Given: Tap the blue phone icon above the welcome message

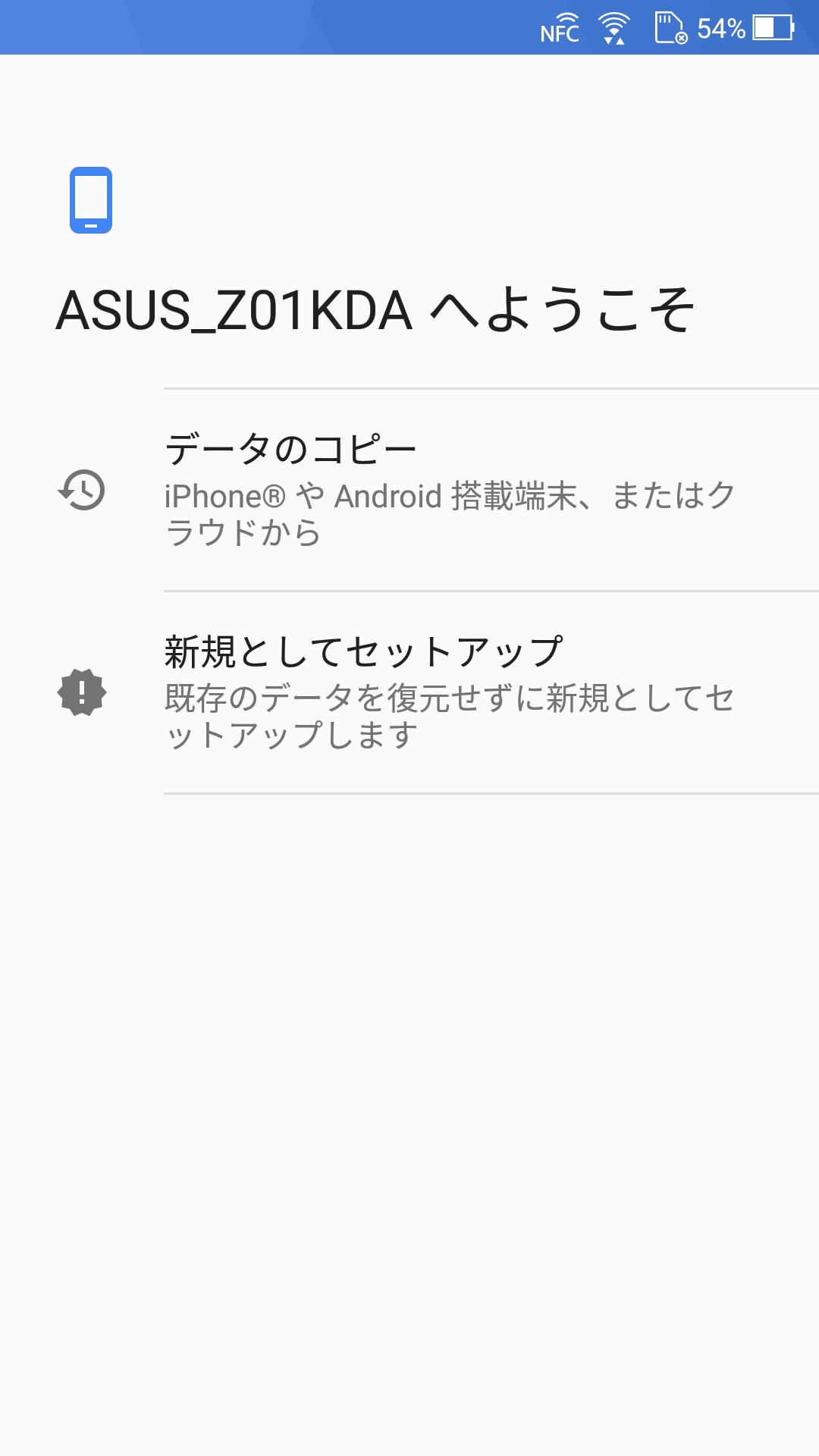Looking at the screenshot, I should (91, 199).
